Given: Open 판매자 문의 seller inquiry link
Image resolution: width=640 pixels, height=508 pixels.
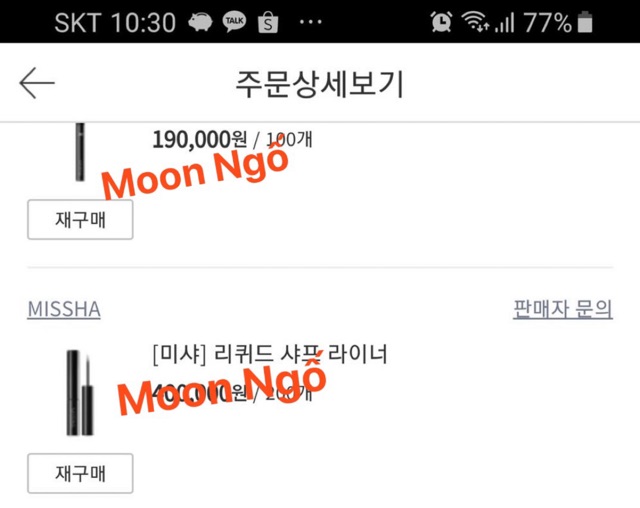Looking at the screenshot, I should pyautogui.click(x=562, y=309).
